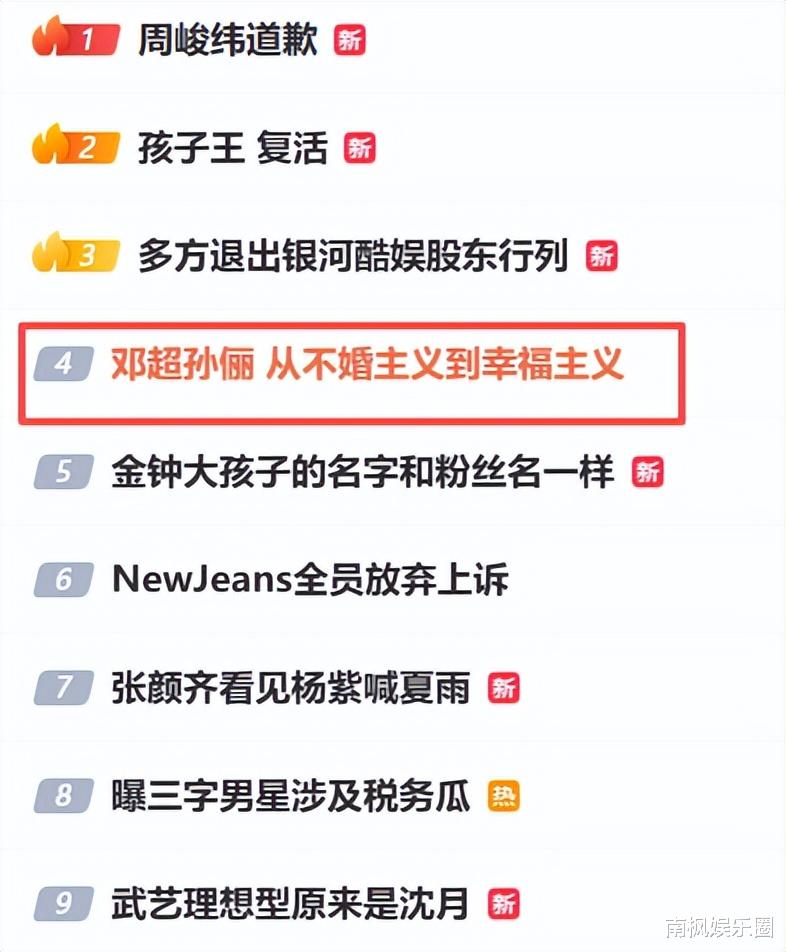Open the 孩子王 复活 topic
The height and width of the screenshot is (952, 786).
(x=231, y=148)
